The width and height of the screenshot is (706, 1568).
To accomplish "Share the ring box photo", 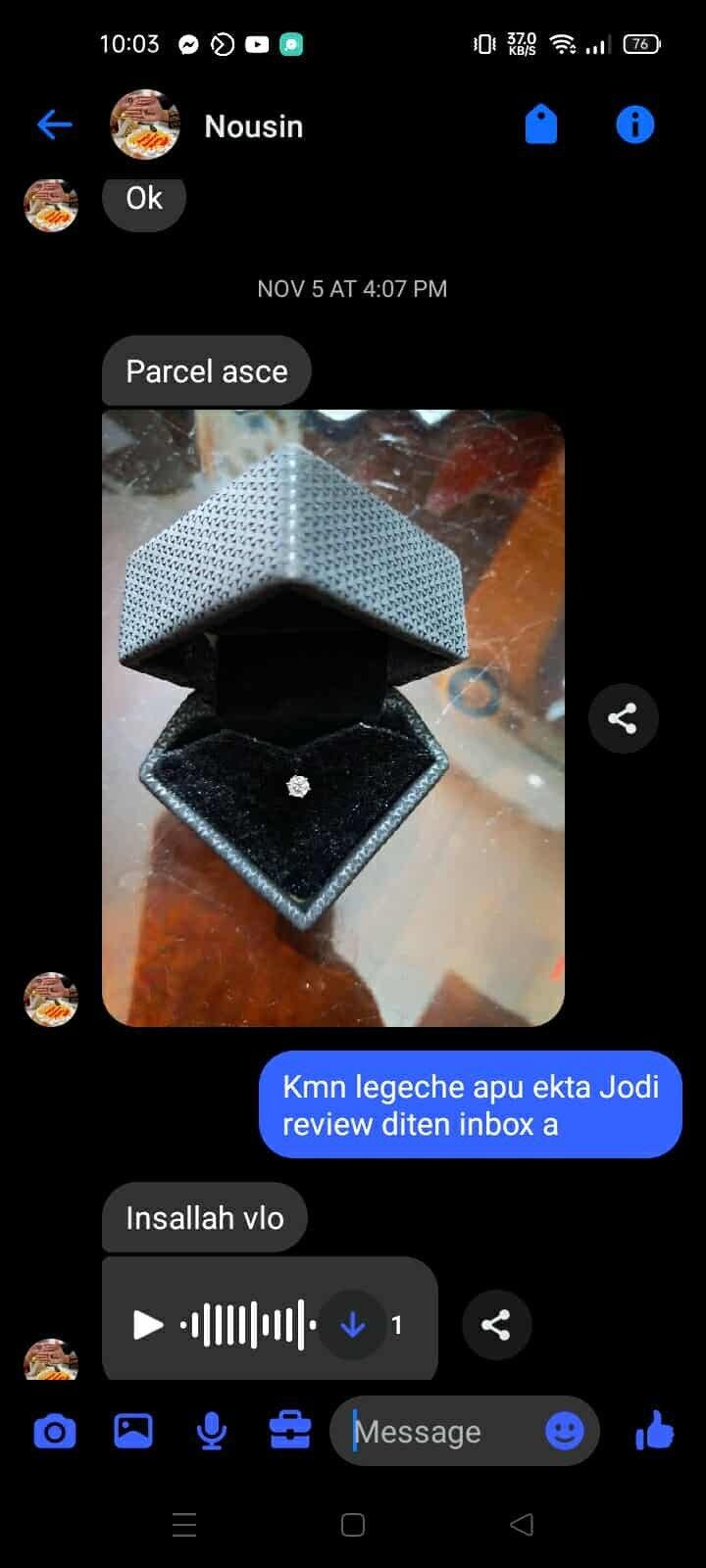I will pyautogui.click(x=623, y=718).
